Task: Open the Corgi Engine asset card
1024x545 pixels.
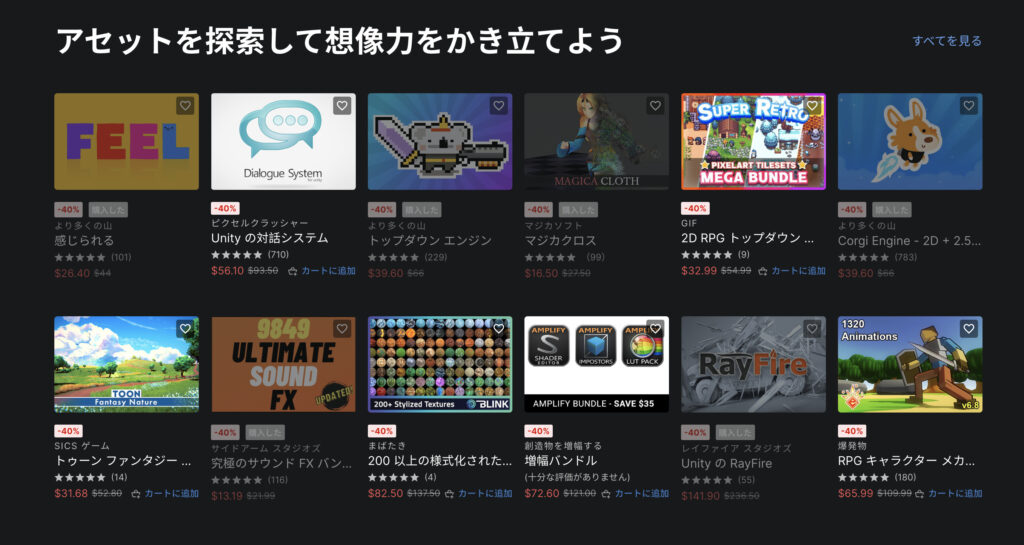Action: tap(910, 142)
